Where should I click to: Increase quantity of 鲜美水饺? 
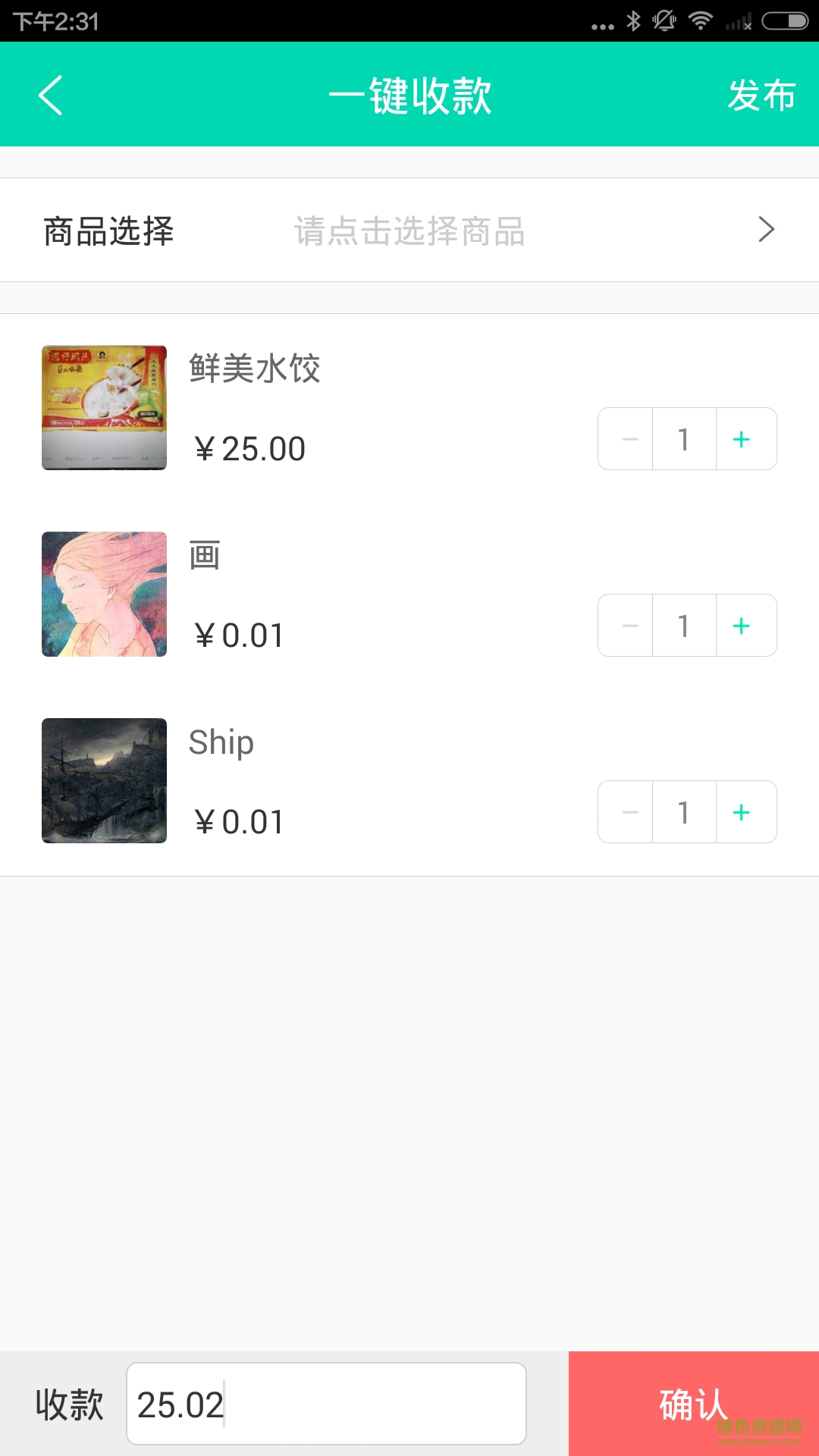click(x=742, y=439)
